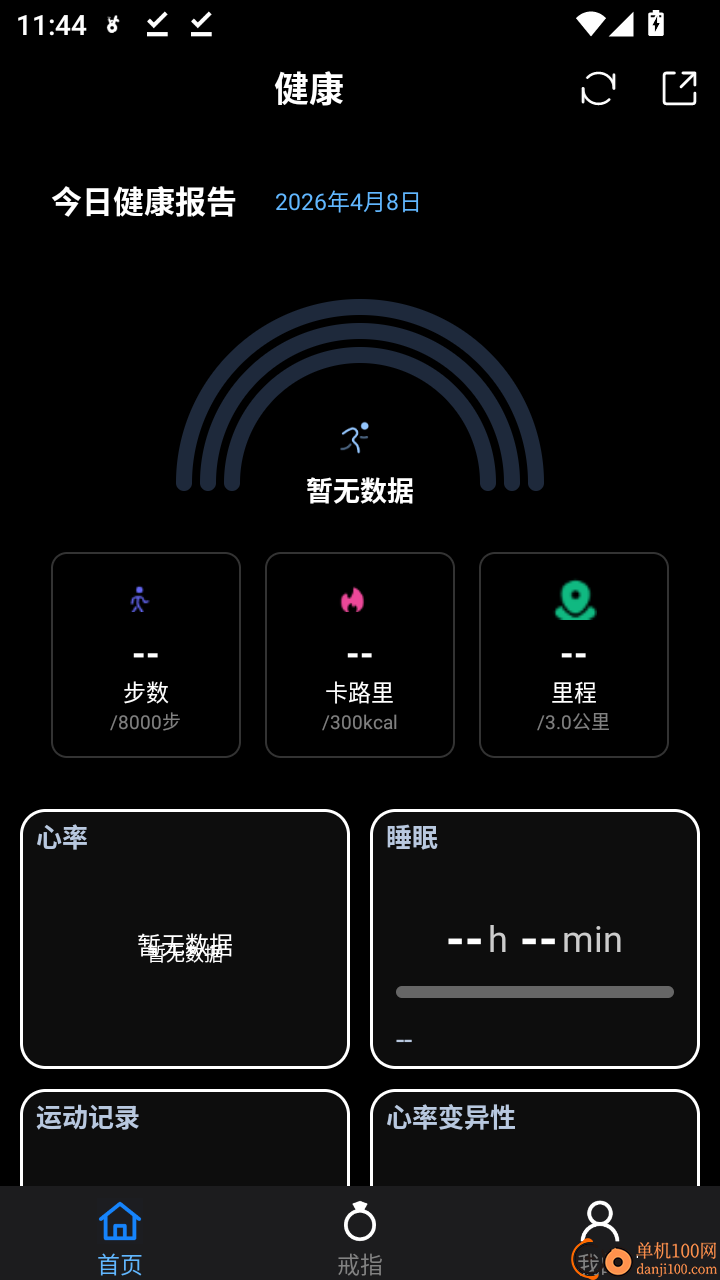Expand the 心率 heart rate card
Image resolution: width=720 pixels, height=1280 pixels.
click(x=184, y=938)
